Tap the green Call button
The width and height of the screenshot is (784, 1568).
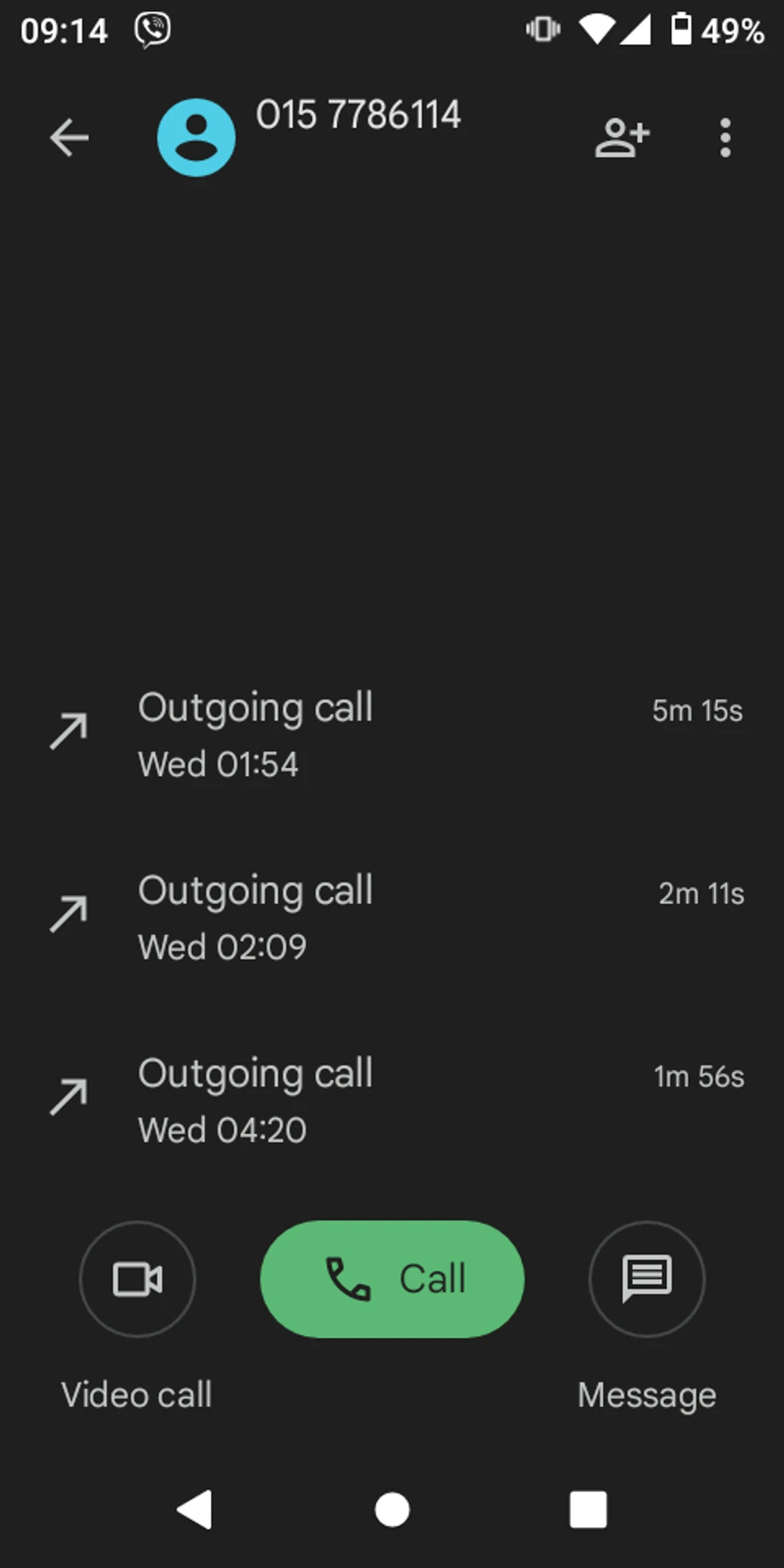pos(392,1279)
